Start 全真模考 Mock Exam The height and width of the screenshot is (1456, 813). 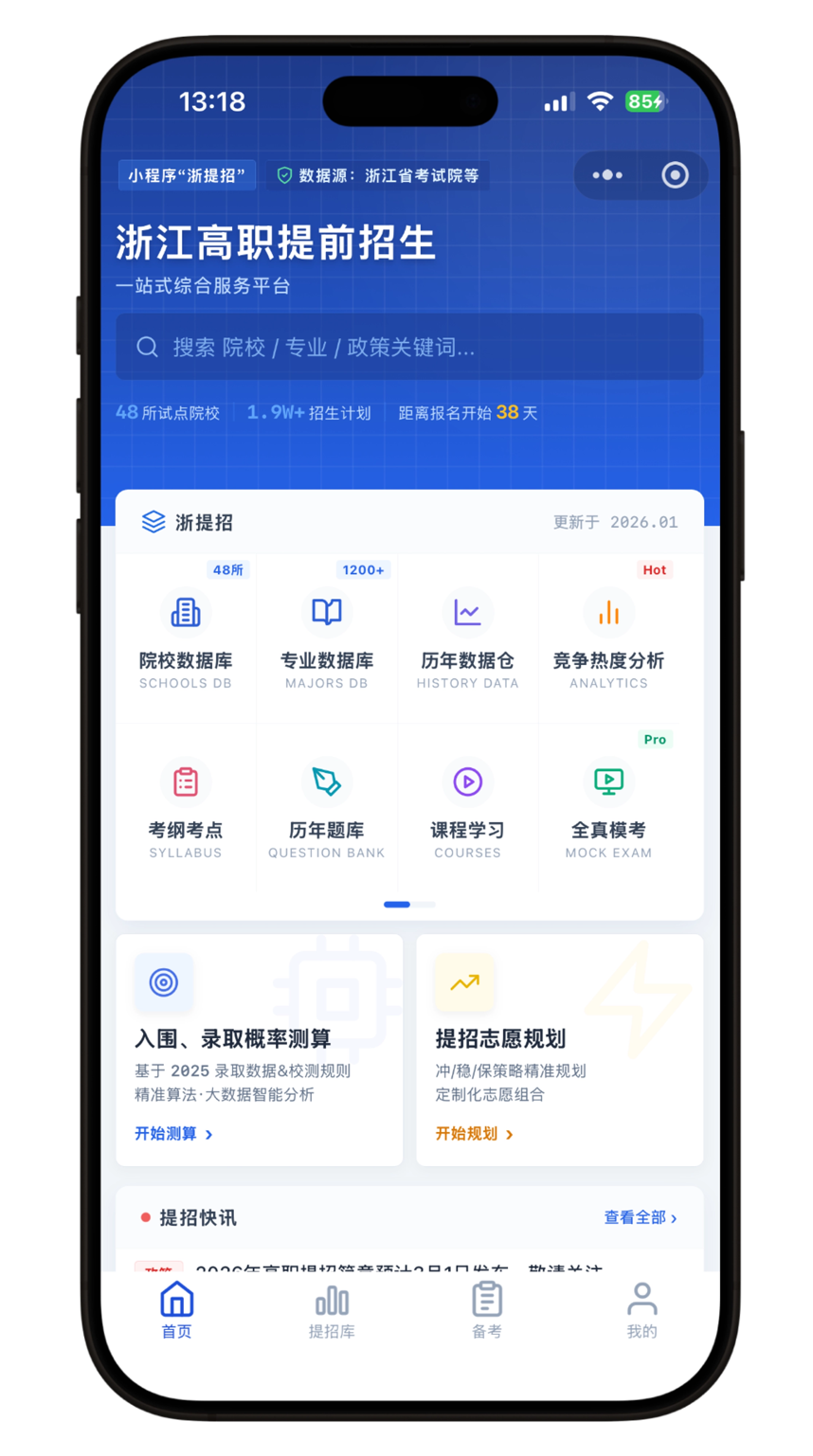(x=608, y=807)
